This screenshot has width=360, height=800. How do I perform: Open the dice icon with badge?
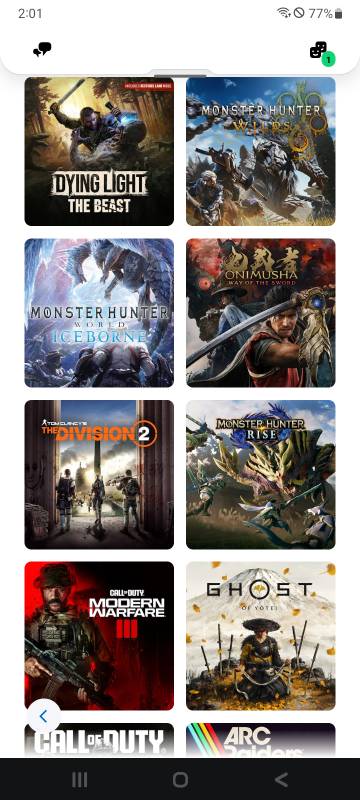pos(321,52)
